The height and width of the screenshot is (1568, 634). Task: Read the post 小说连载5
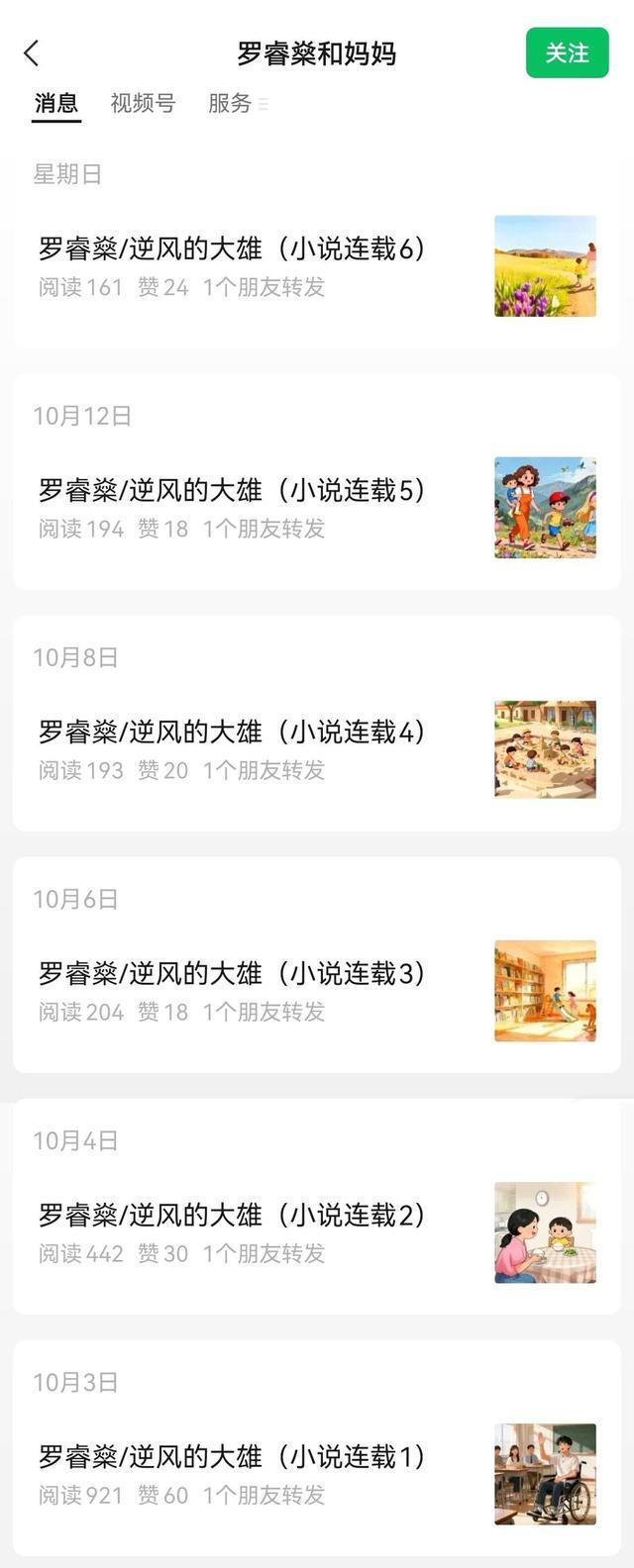232,490
